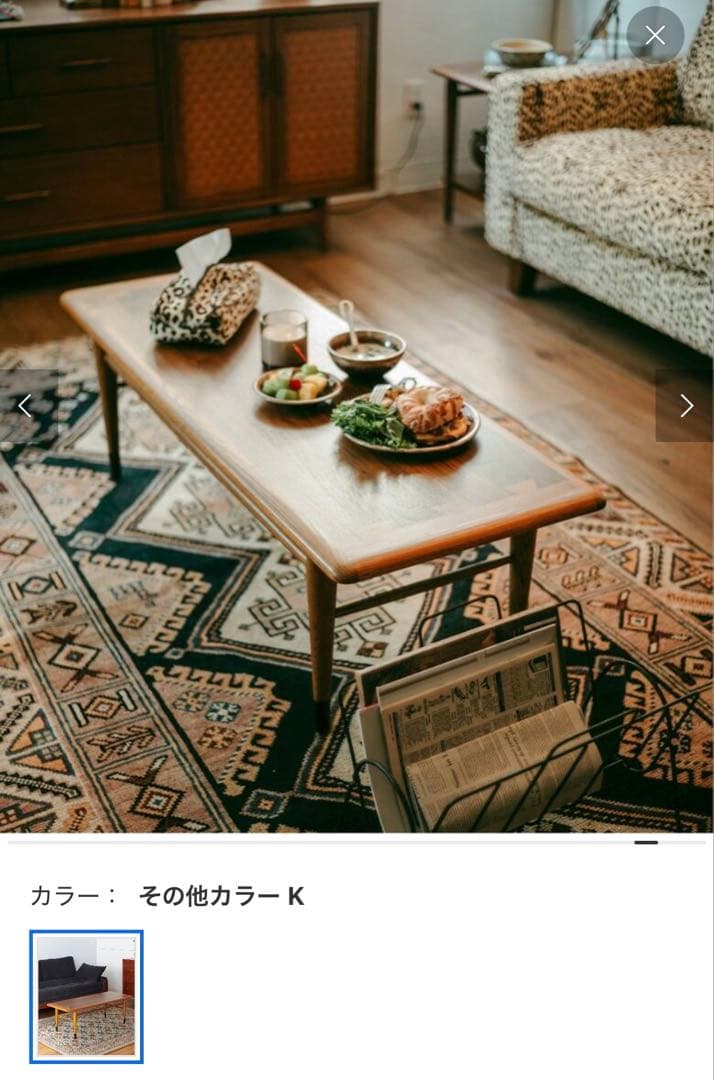Close the product image viewer
The width and height of the screenshot is (714, 1080).
tap(655, 36)
